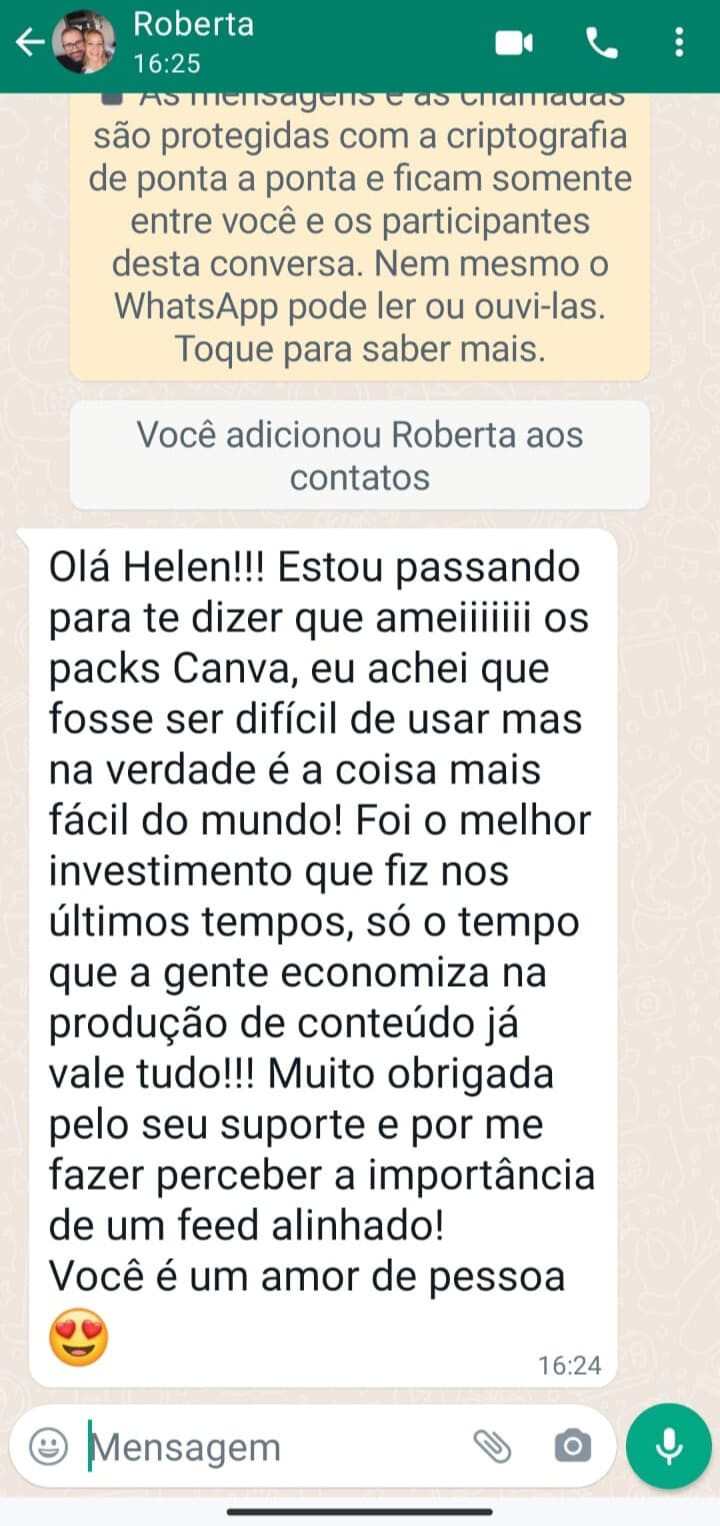This screenshot has width=720, height=1526.
Task: Tap the 'Você adicionou Roberta aos contatos' notice
Action: pos(360,455)
